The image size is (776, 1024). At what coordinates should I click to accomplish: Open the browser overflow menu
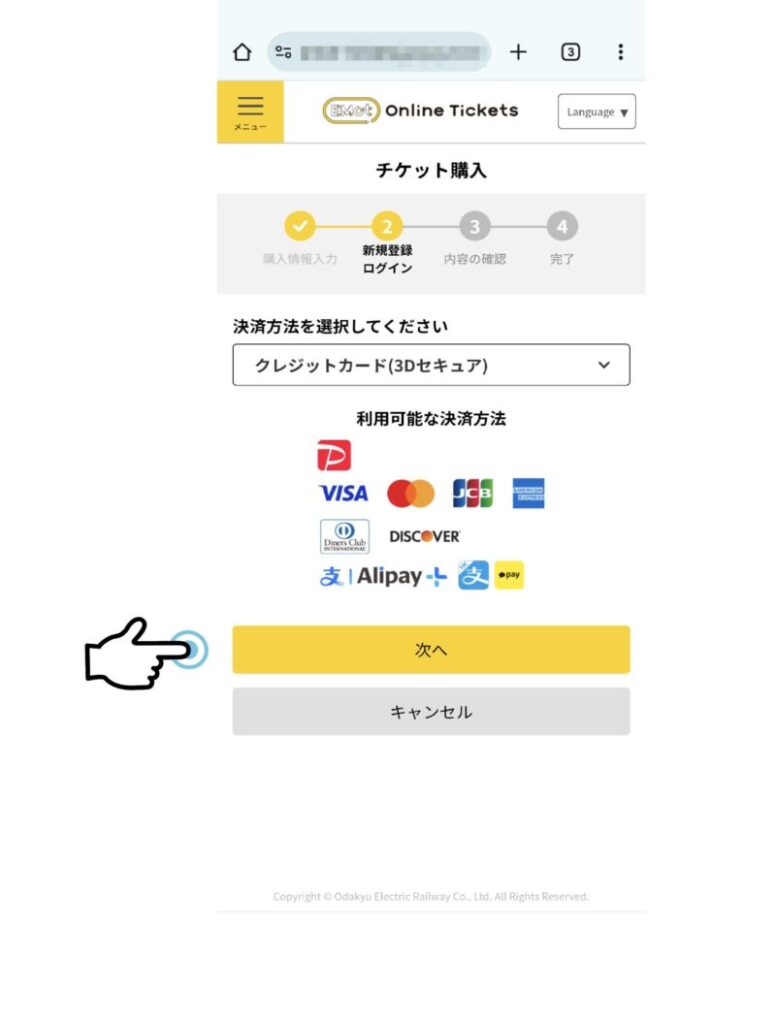coord(621,52)
